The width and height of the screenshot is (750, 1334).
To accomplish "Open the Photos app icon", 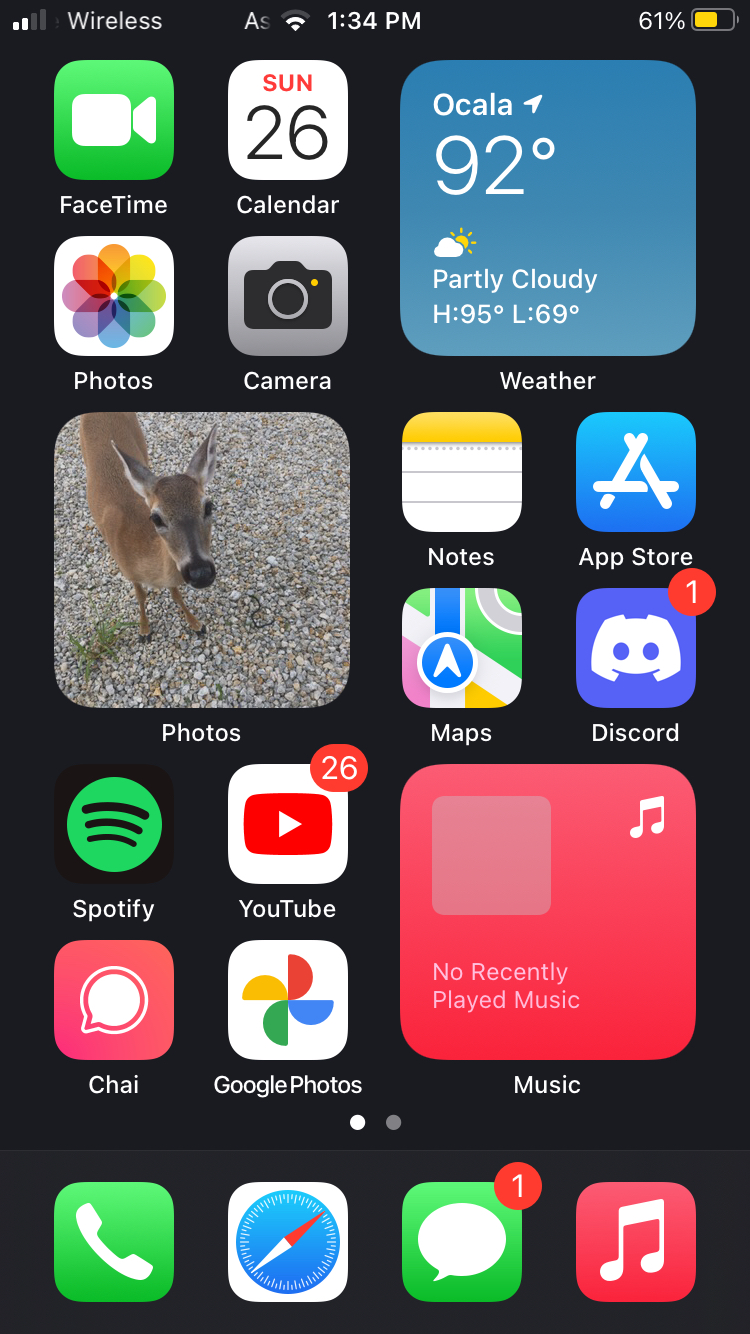I will pyautogui.click(x=114, y=296).
